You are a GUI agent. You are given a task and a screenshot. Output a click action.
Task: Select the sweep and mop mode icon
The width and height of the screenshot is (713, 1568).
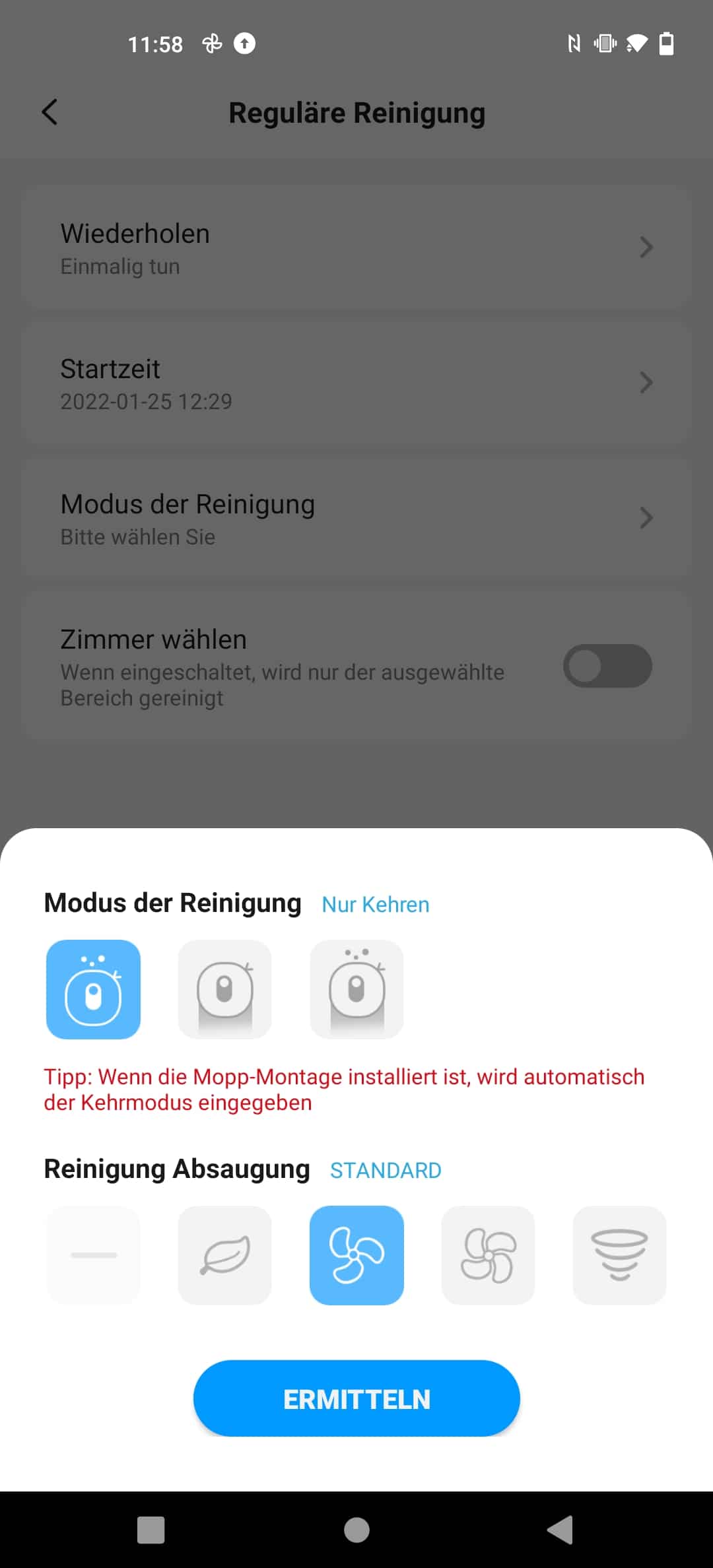coord(357,989)
